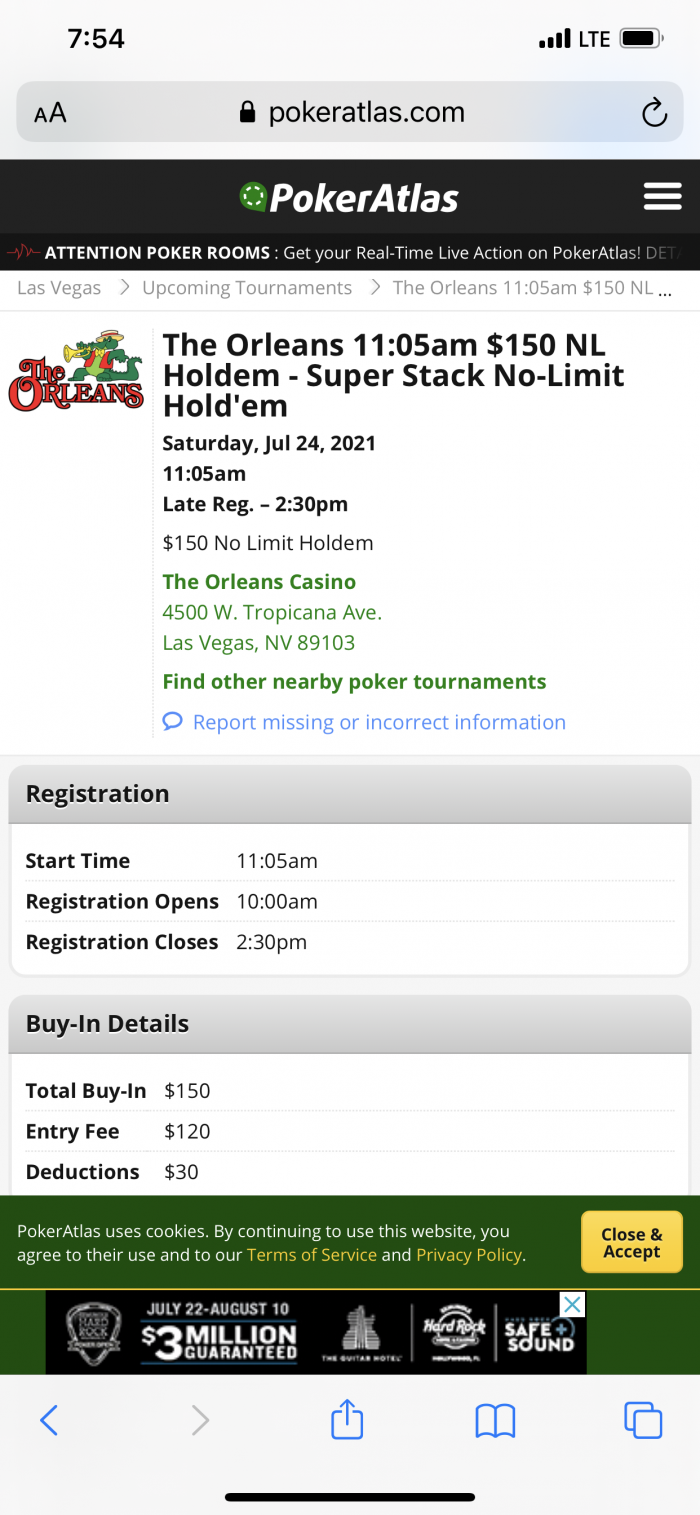Go to Upcoming Tournaments breadcrumb
This screenshot has height=1515, width=700.
247,288
